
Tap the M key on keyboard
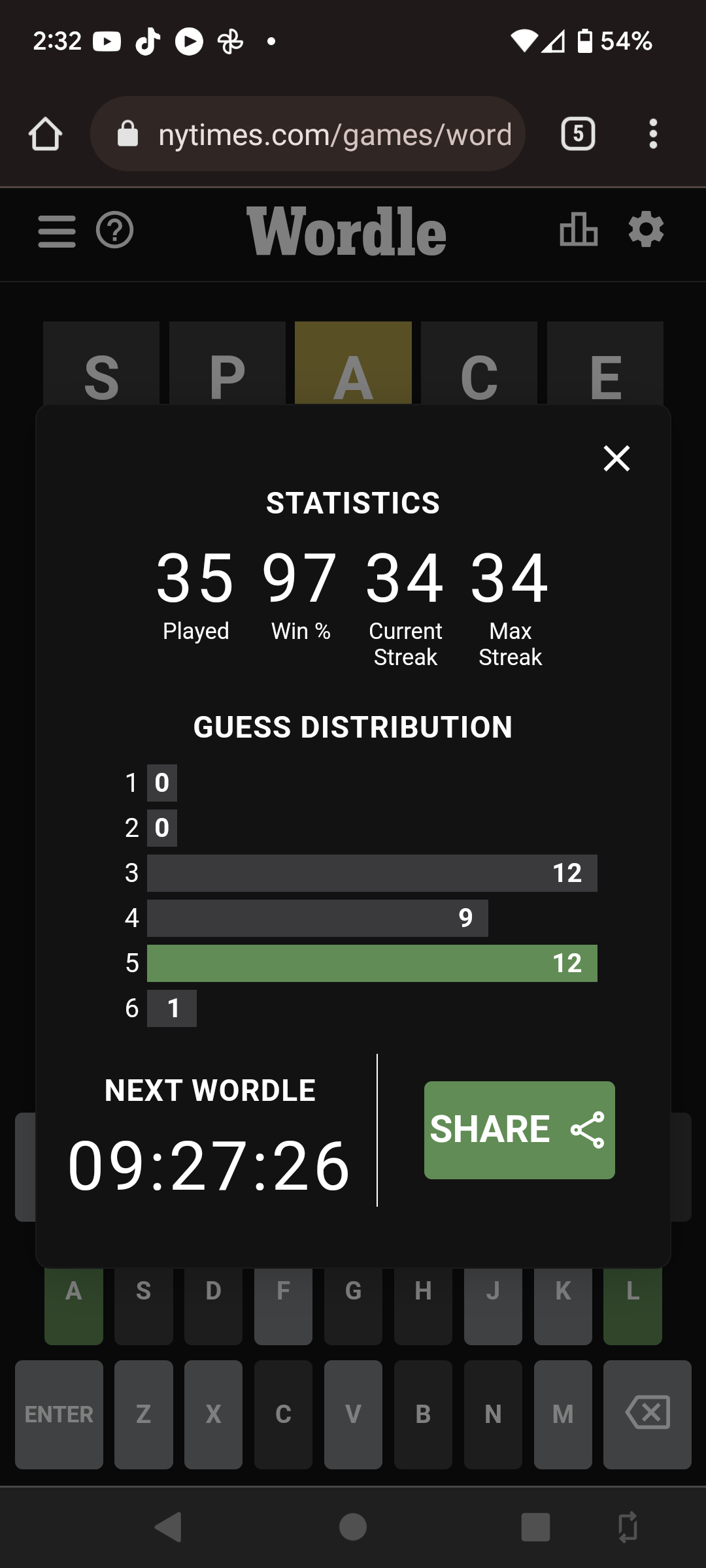pyautogui.click(x=563, y=1414)
